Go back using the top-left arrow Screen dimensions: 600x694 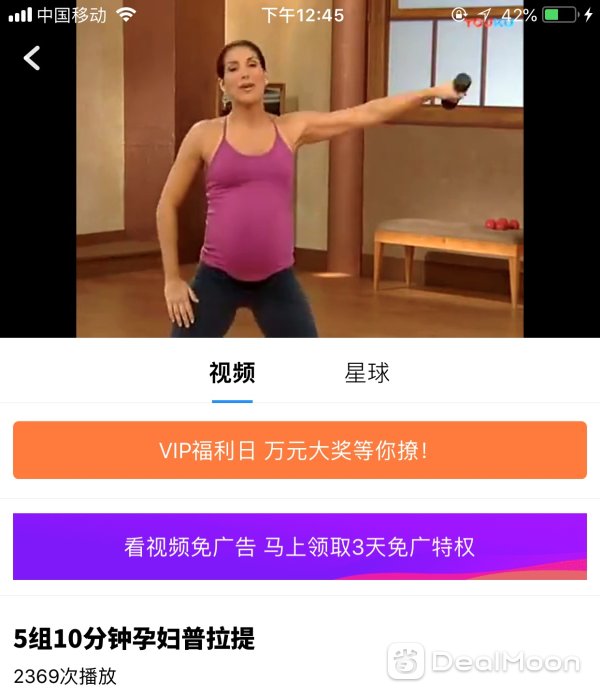click(32, 58)
